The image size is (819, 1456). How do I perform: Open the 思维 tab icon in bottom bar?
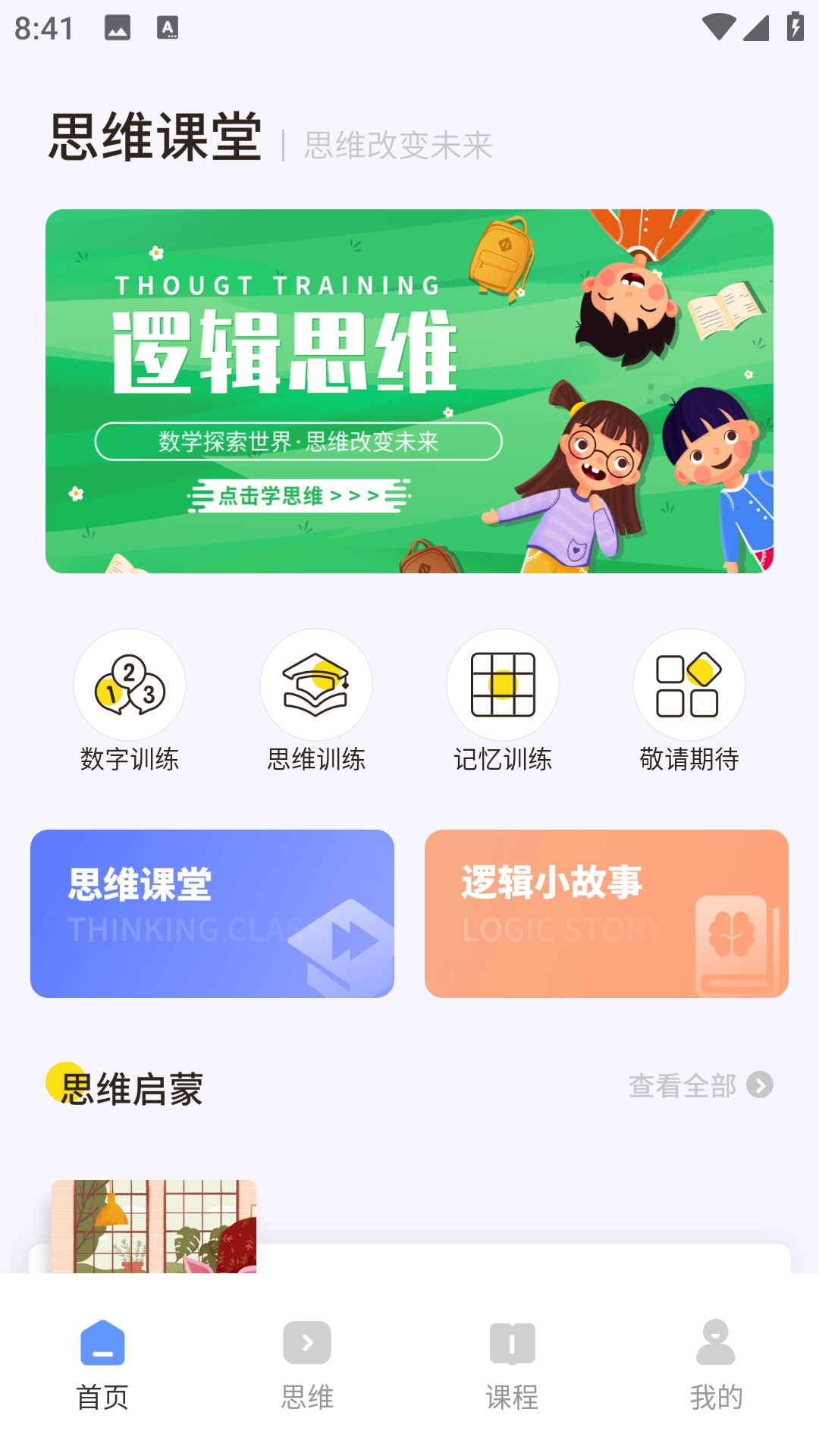(306, 1341)
